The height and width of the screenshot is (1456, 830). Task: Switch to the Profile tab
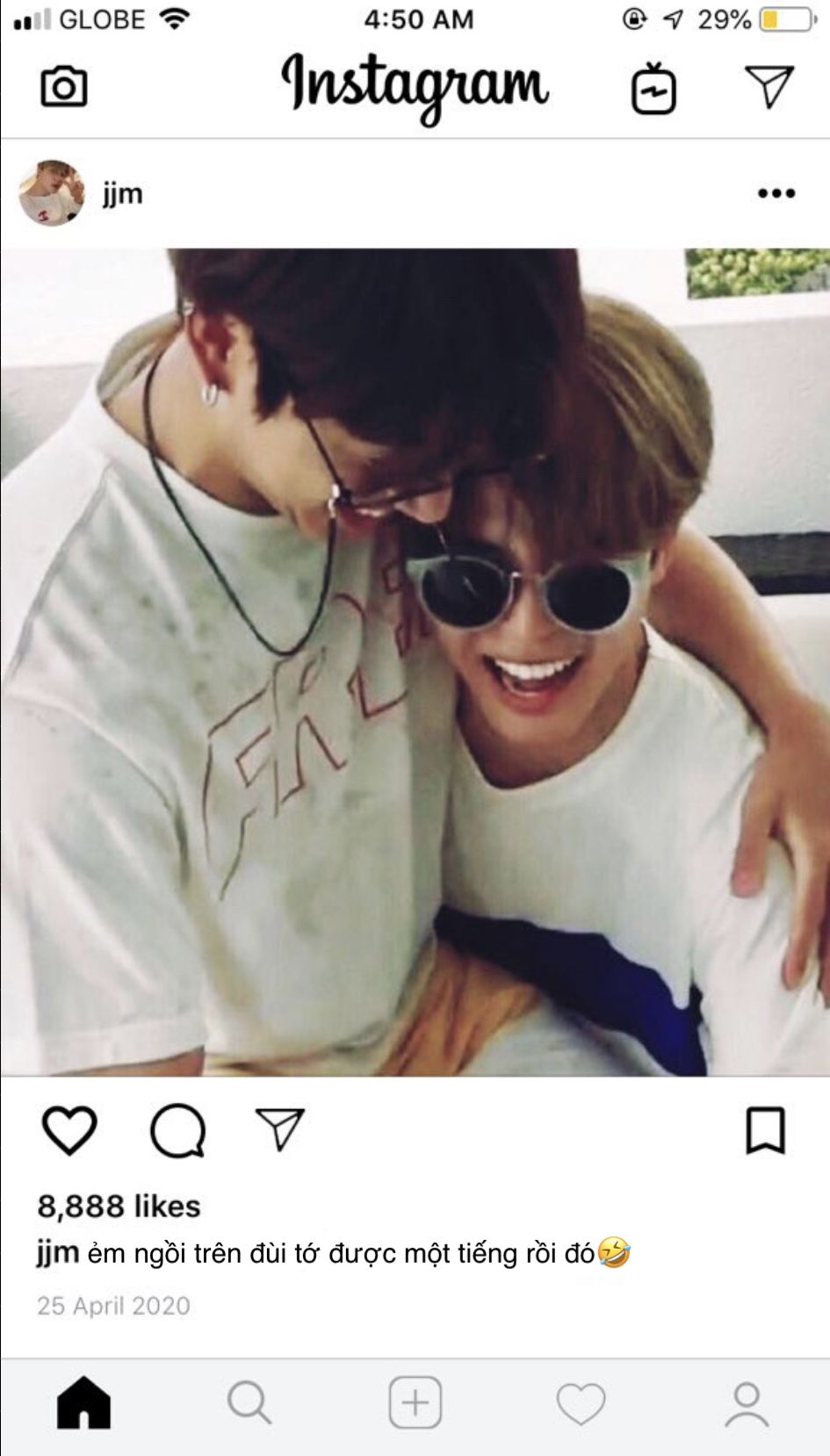coord(747,1404)
